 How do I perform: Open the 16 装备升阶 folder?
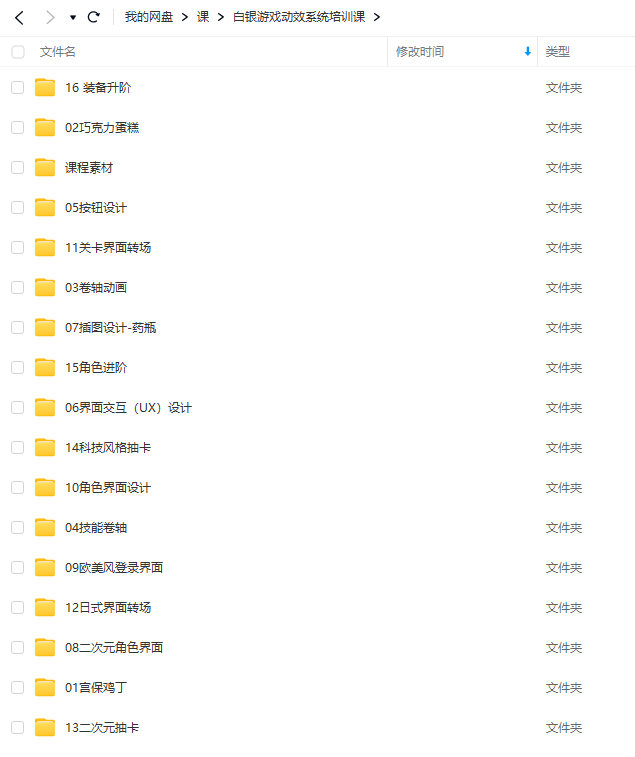point(97,88)
